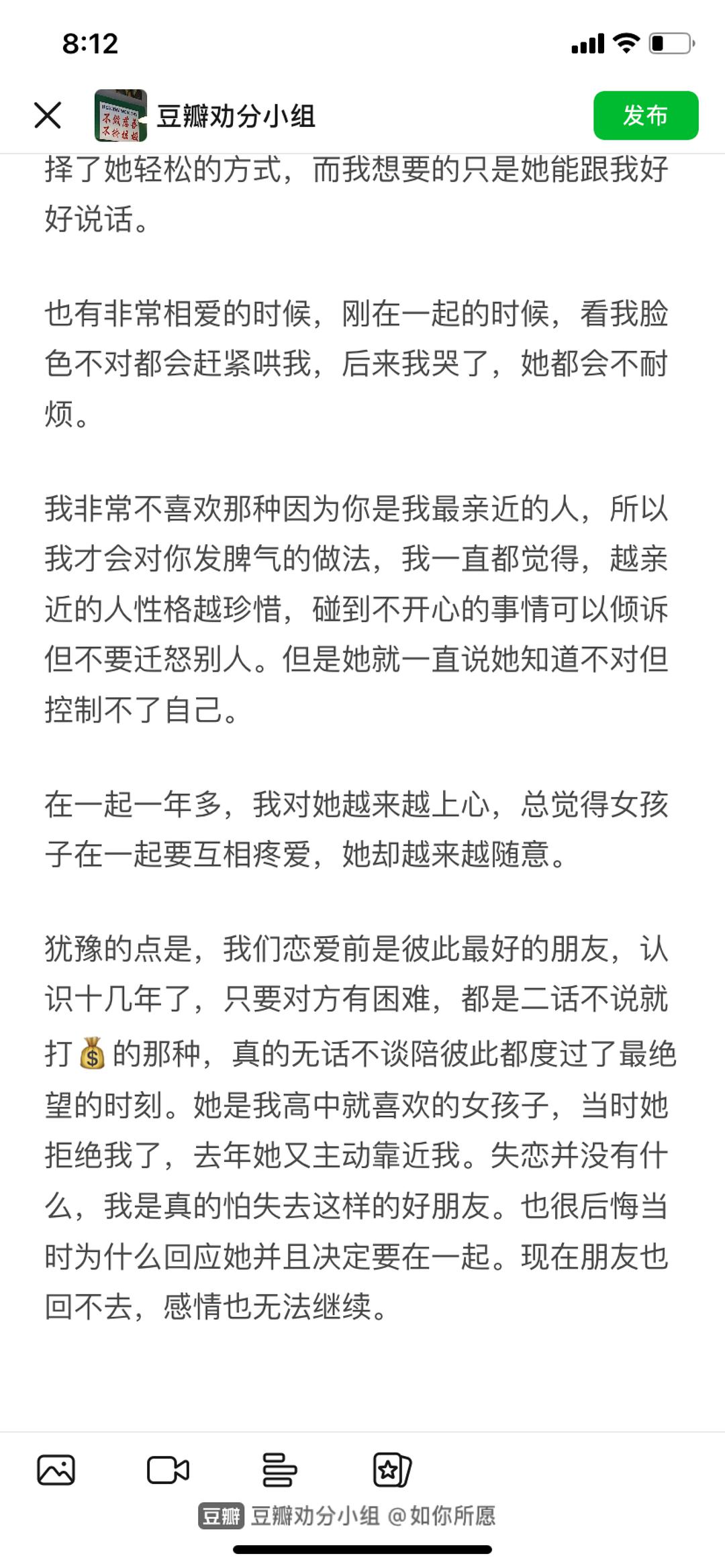Tap the star card icon in toolbar

pyautogui.click(x=391, y=1470)
